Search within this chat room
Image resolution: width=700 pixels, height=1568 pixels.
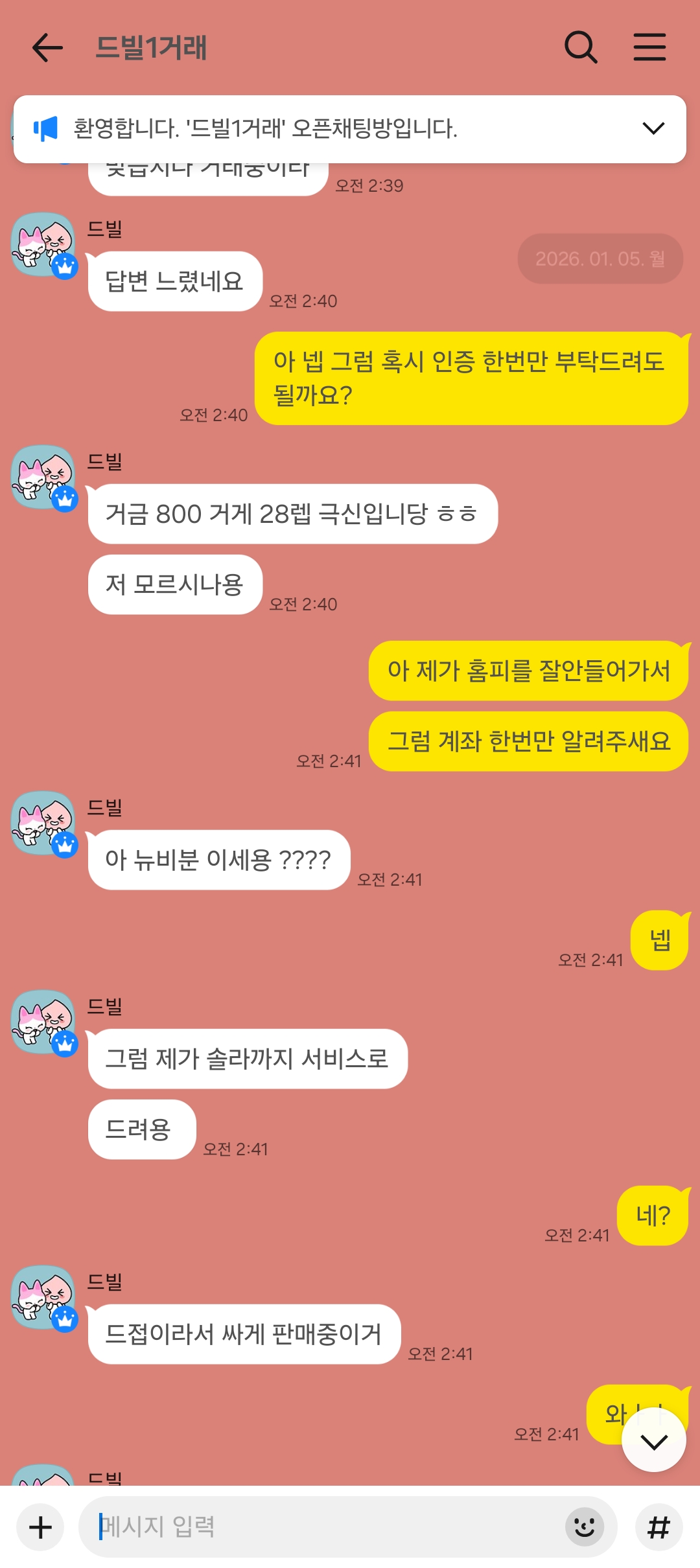[580, 47]
